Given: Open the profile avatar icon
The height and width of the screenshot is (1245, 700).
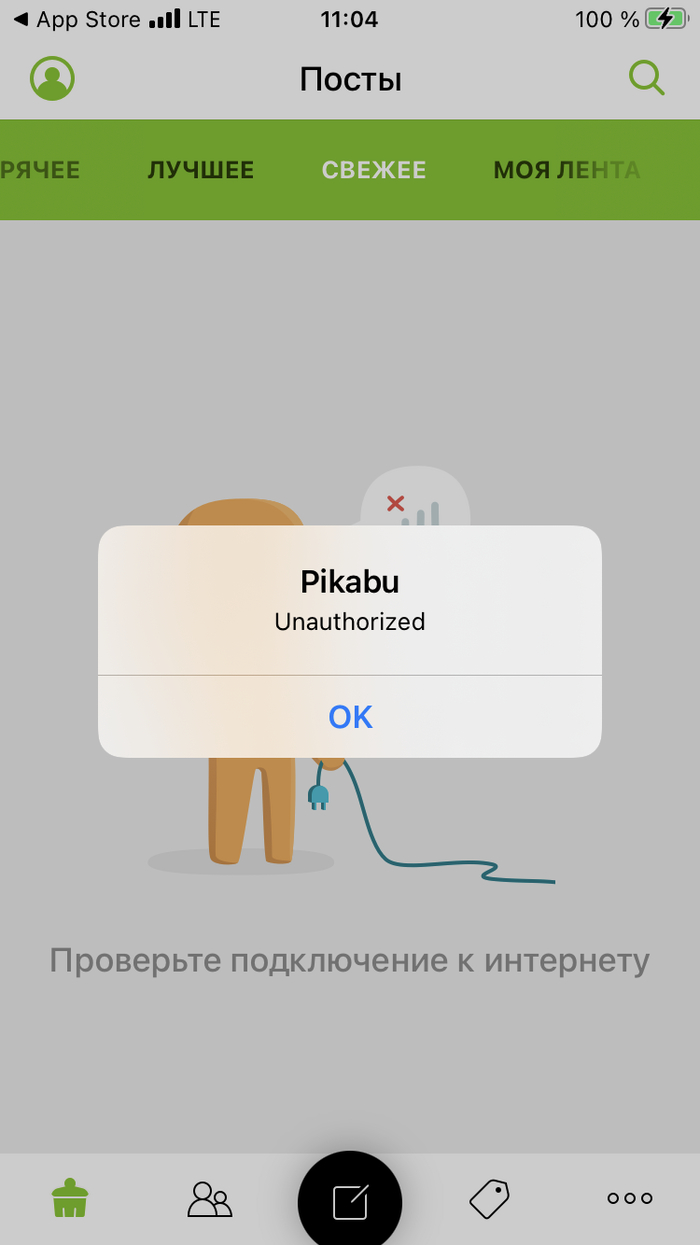Looking at the screenshot, I should pos(53,78).
